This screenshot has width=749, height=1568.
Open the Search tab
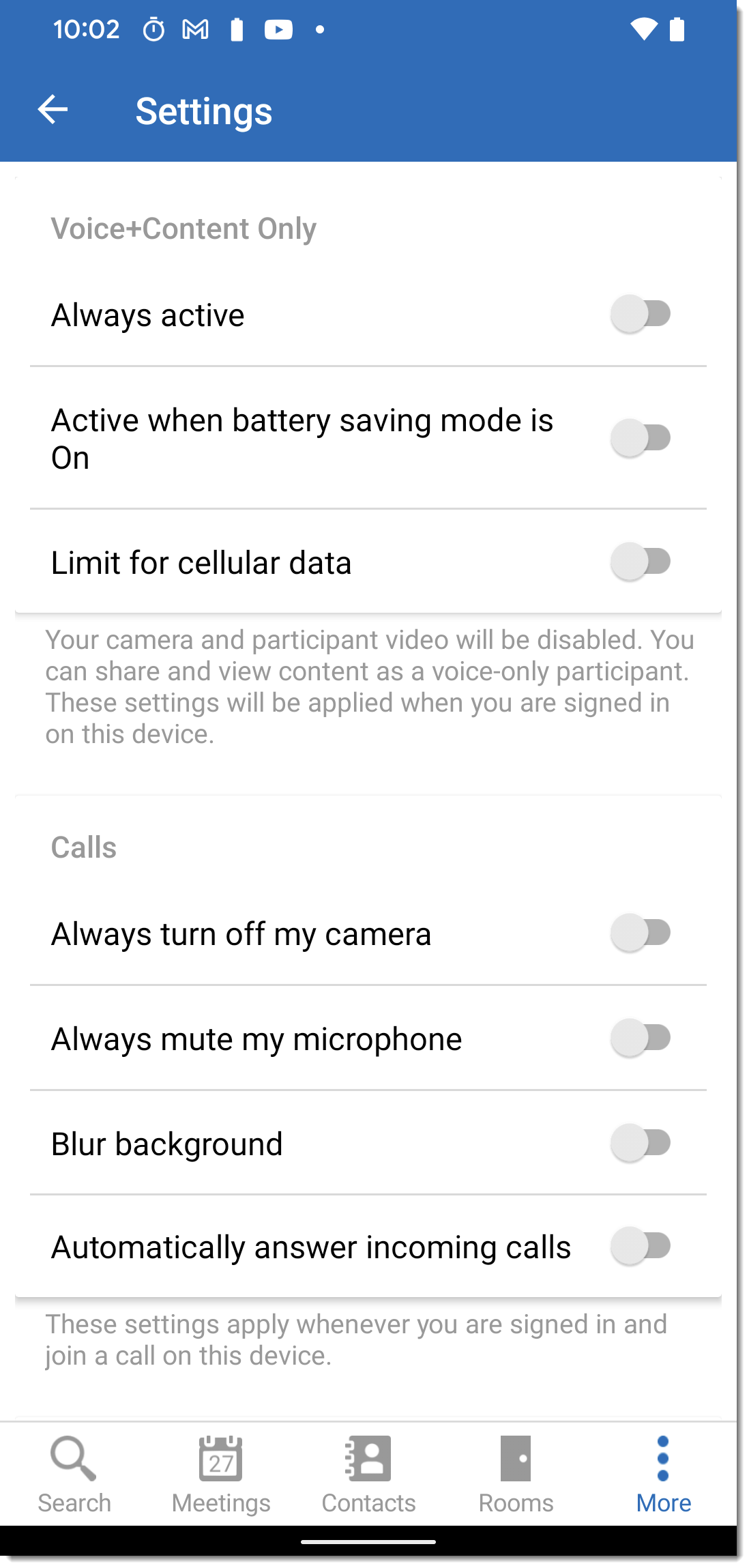[x=74, y=1475]
